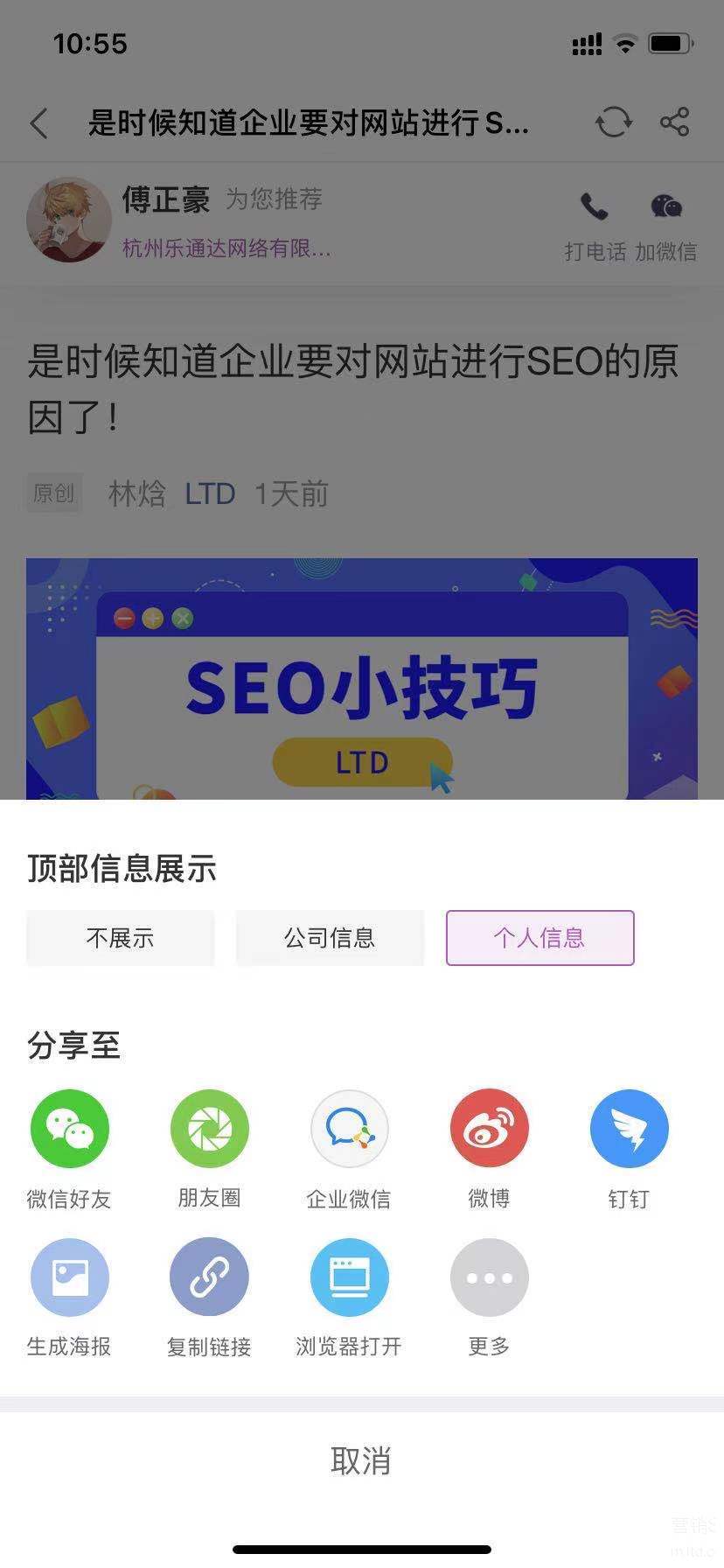Screen dimensions: 724x1568
Task: Copy link with 复制链接
Action: pyautogui.click(x=210, y=1277)
